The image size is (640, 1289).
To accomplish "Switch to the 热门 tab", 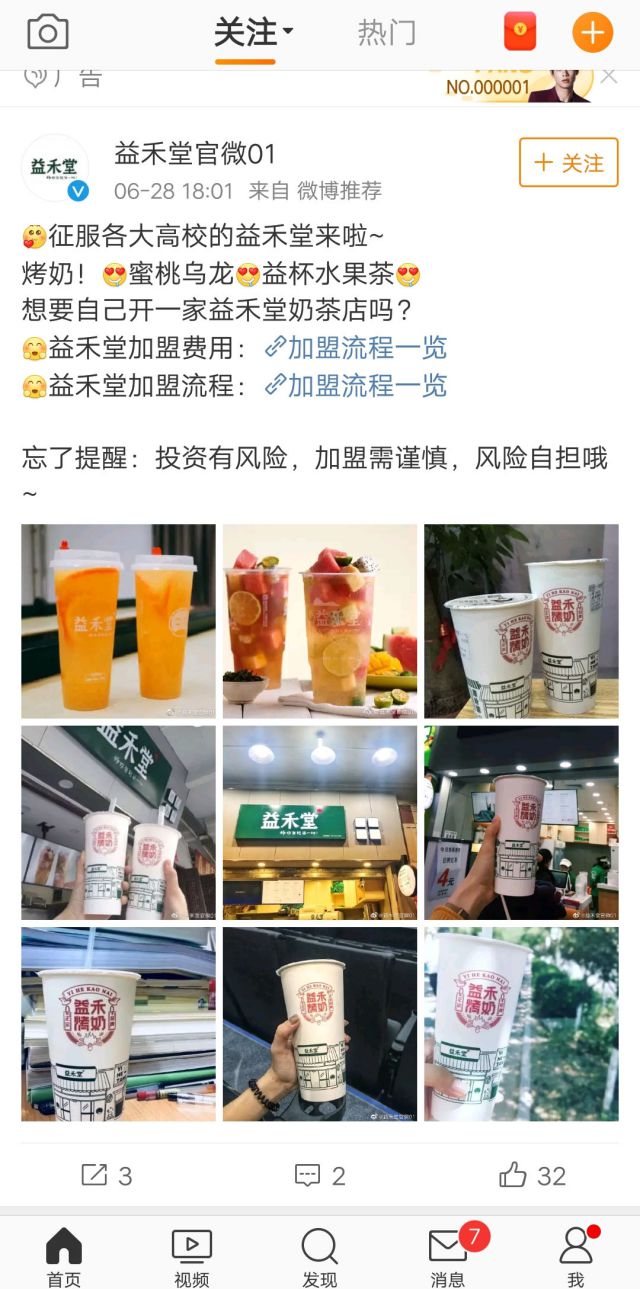I will pyautogui.click(x=386, y=33).
